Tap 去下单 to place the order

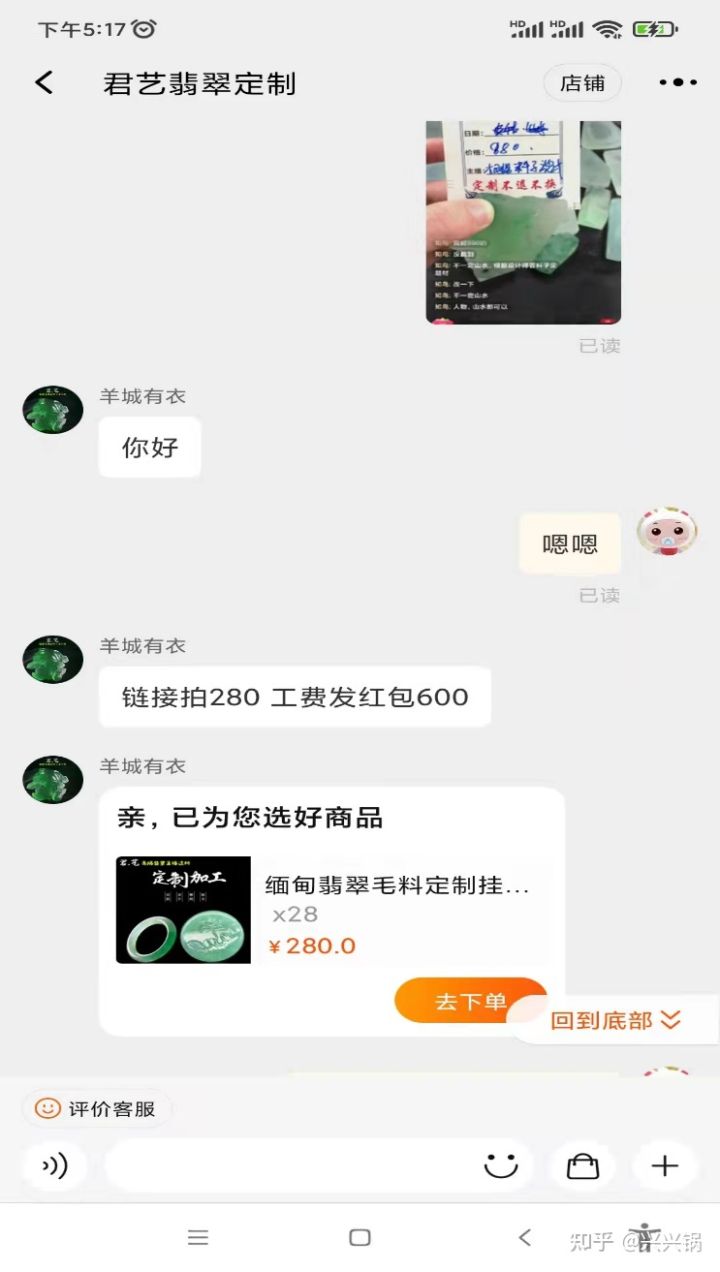(x=470, y=1000)
